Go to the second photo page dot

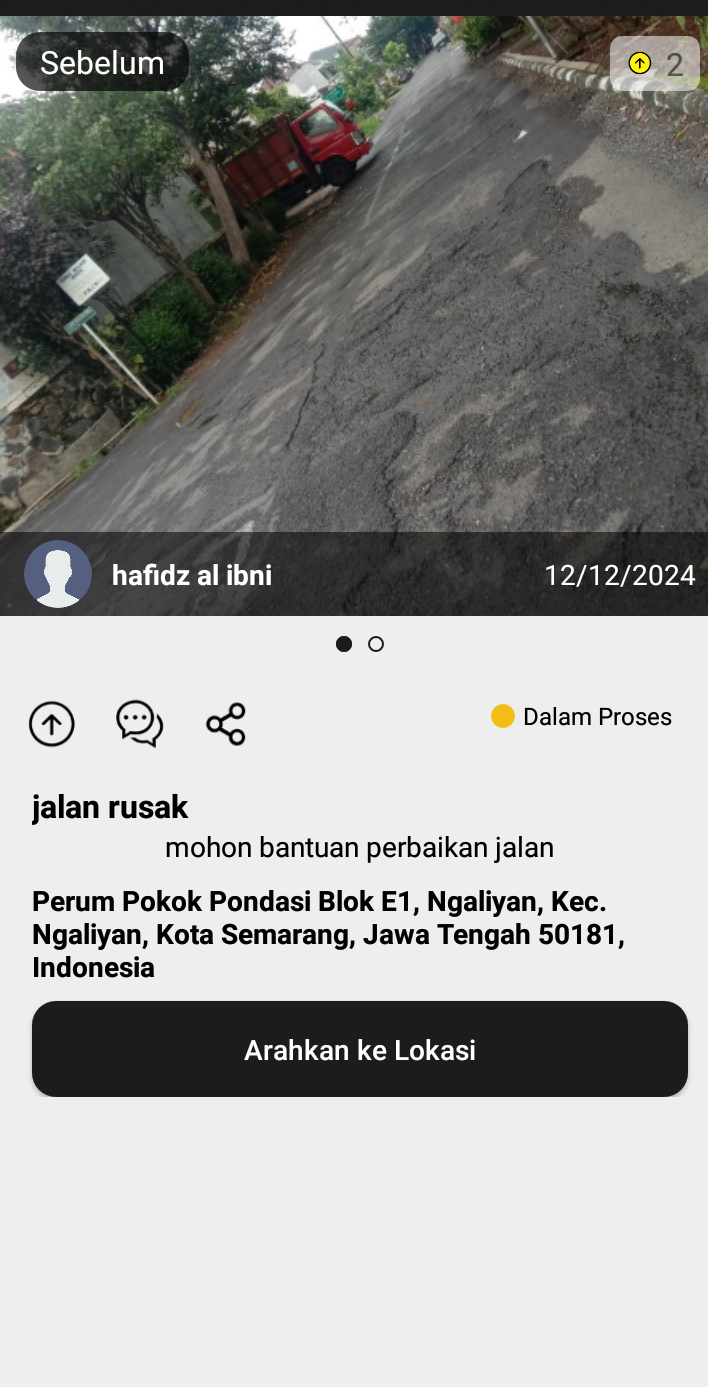(x=376, y=644)
